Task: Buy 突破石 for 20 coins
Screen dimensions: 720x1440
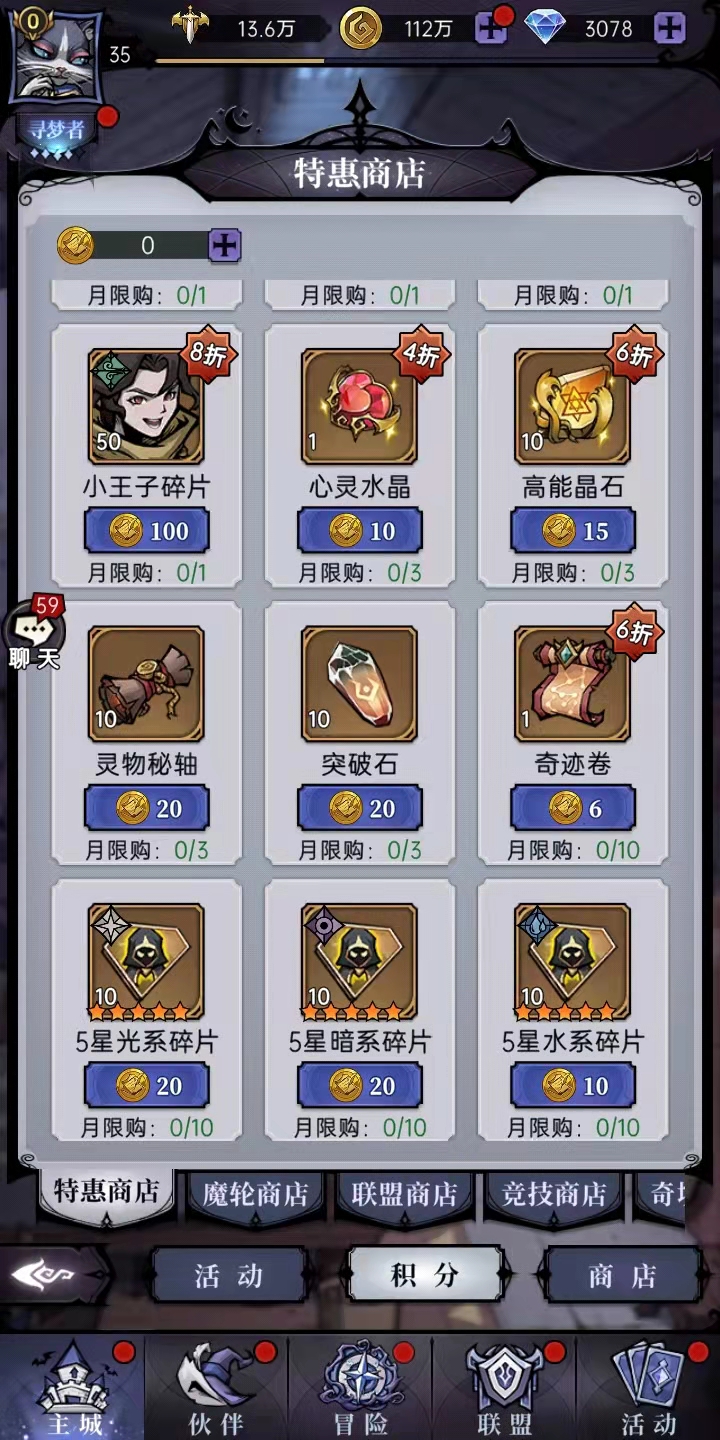Action: [359, 808]
